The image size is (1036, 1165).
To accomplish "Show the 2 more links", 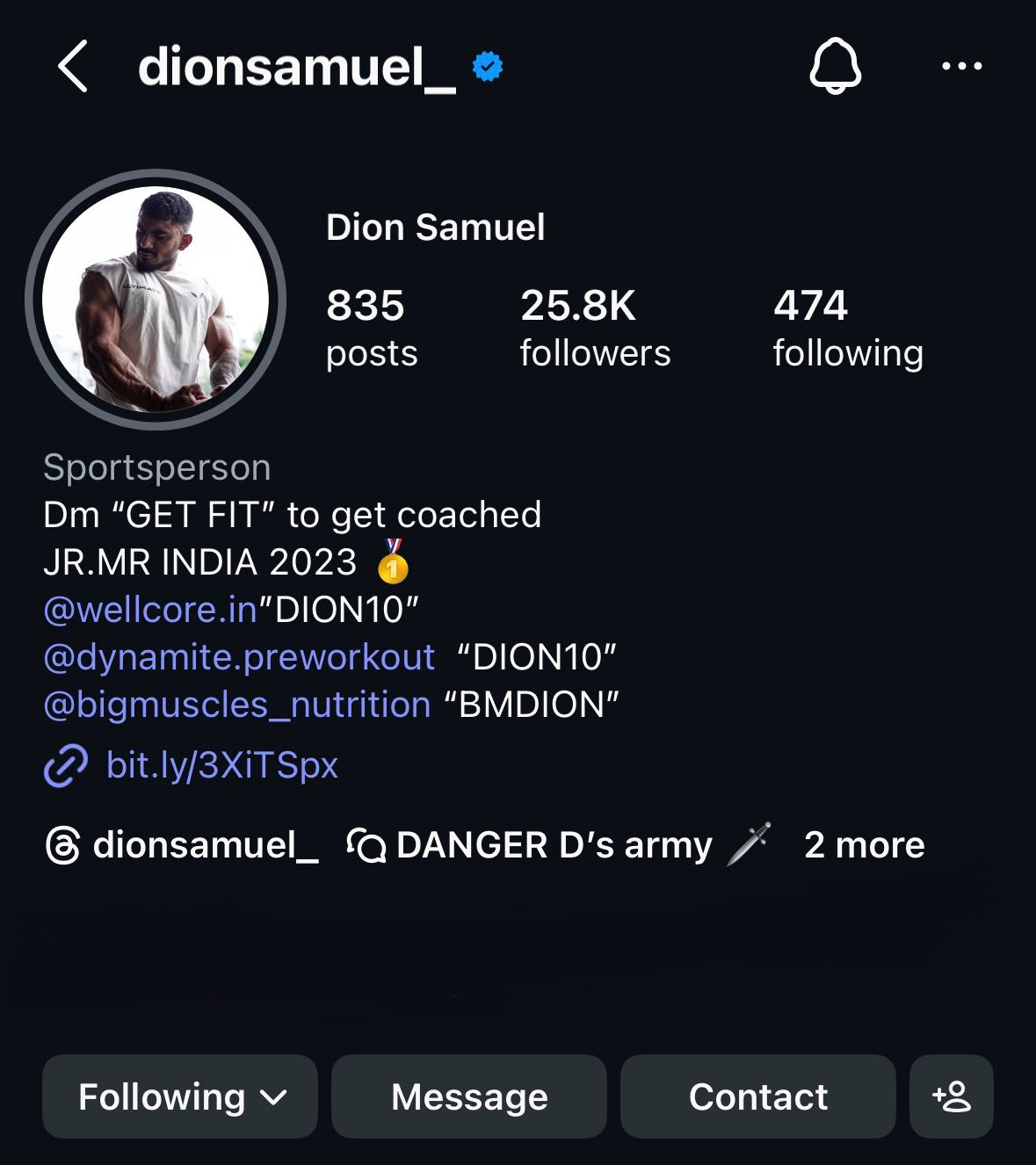I will [864, 845].
